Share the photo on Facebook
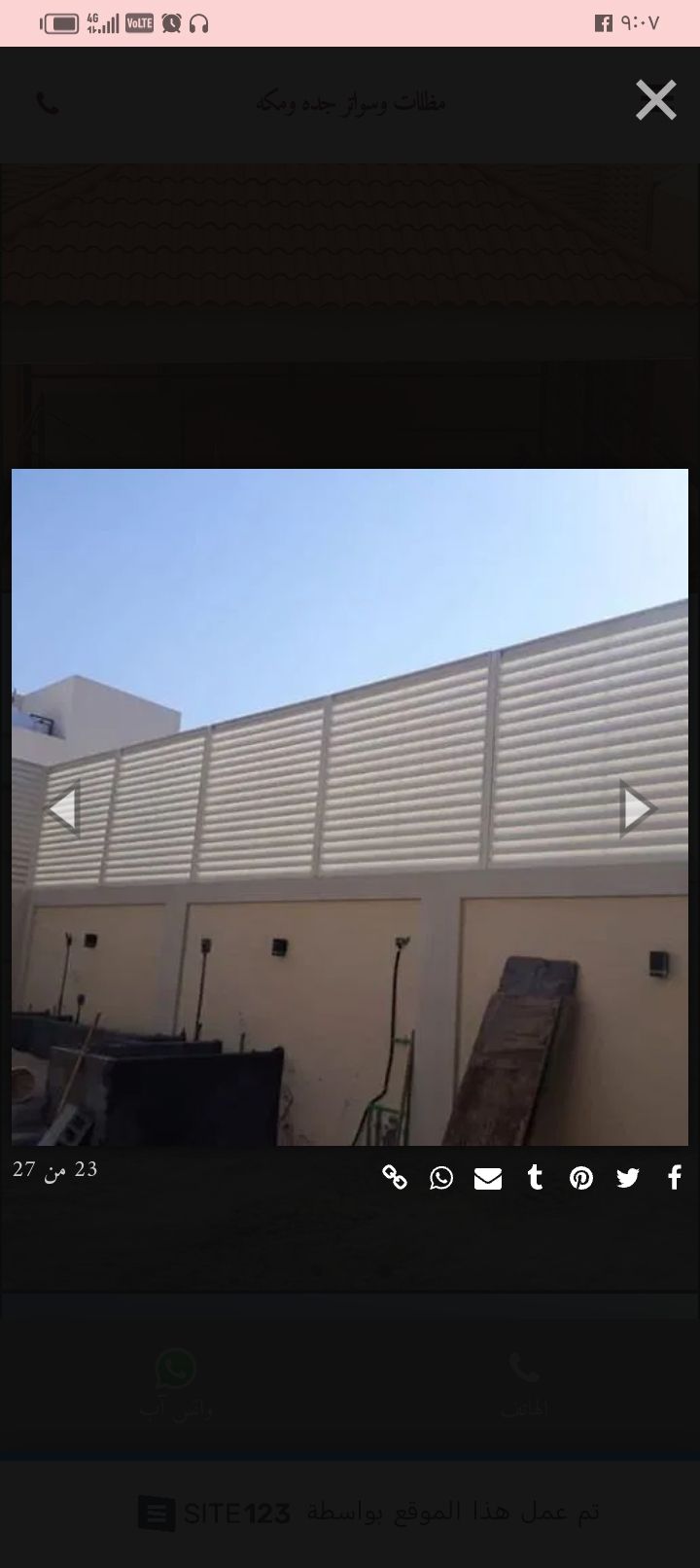This screenshot has width=700, height=1568. click(674, 1178)
